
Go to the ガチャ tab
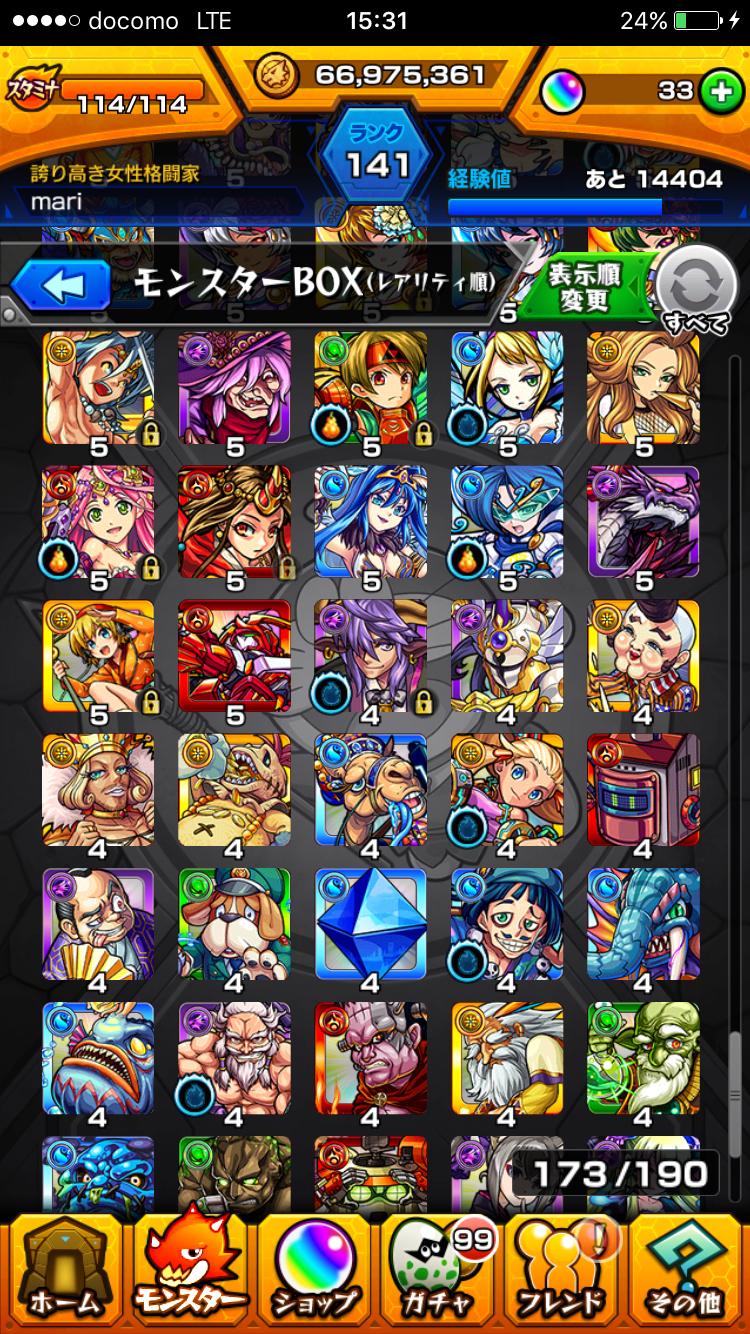[x=440, y=1272]
